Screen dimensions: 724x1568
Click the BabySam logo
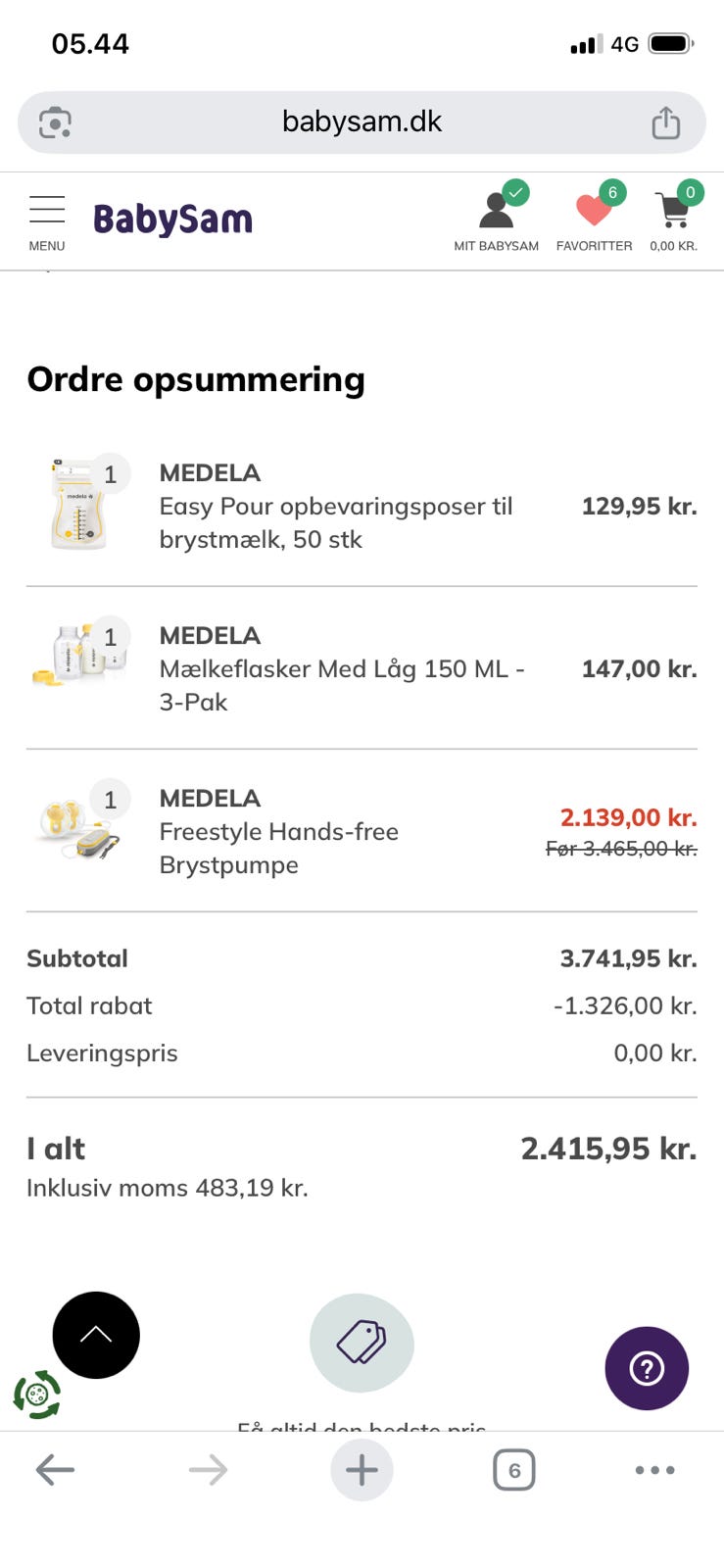[171, 220]
